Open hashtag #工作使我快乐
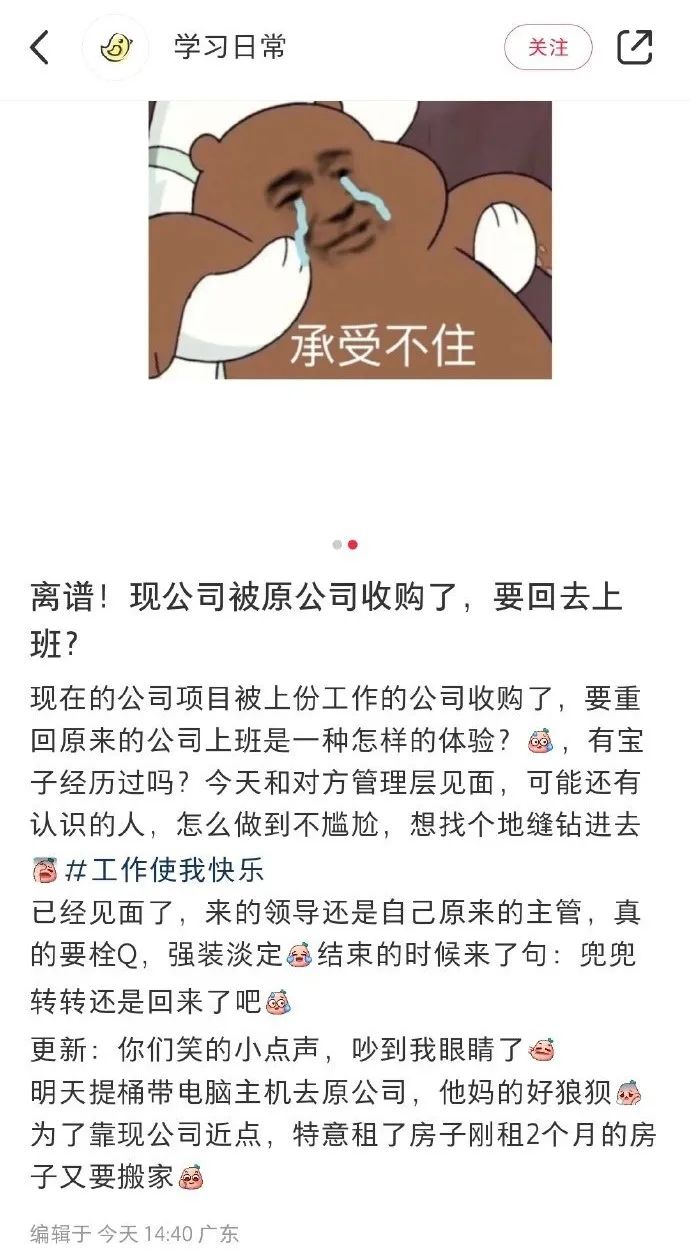 (x=165, y=869)
